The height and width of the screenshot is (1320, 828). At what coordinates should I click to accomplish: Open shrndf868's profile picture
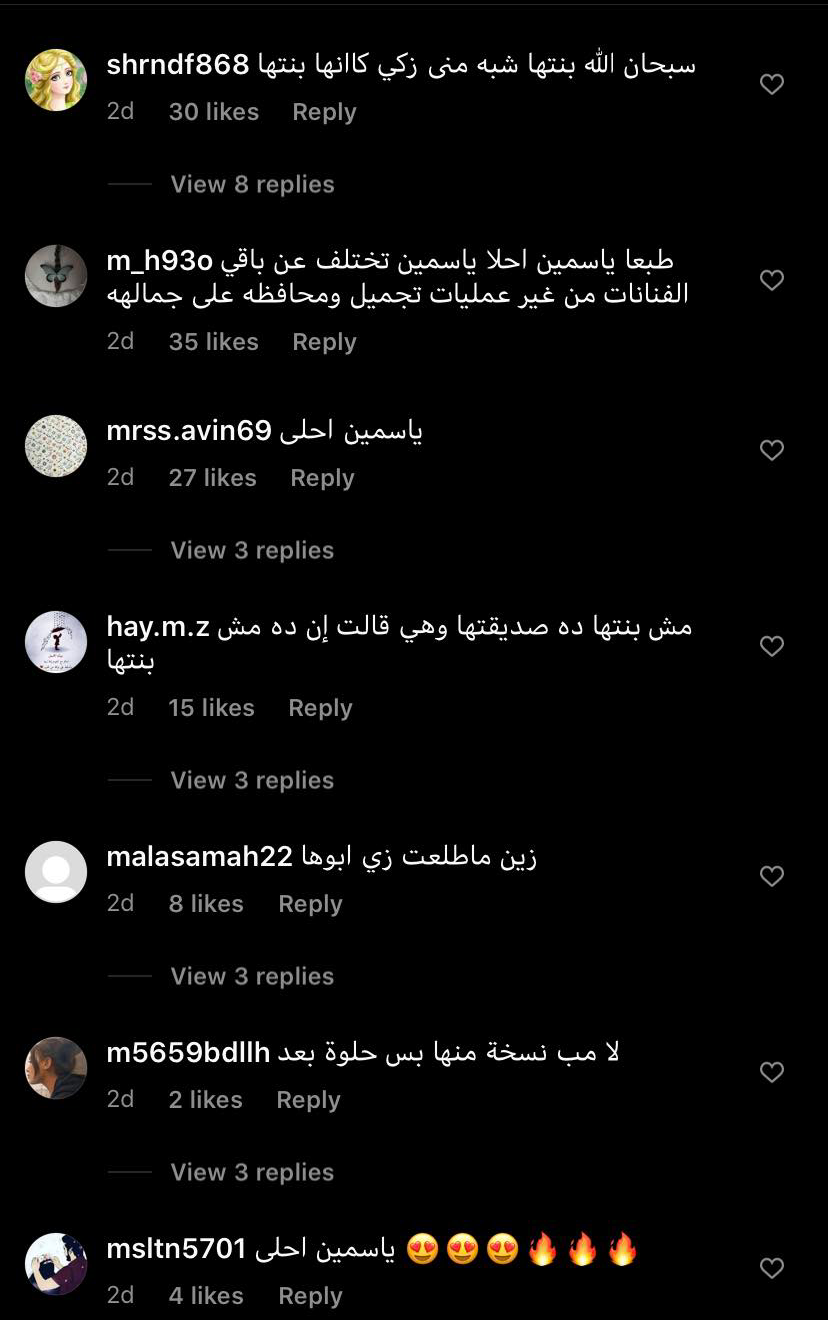click(x=56, y=80)
